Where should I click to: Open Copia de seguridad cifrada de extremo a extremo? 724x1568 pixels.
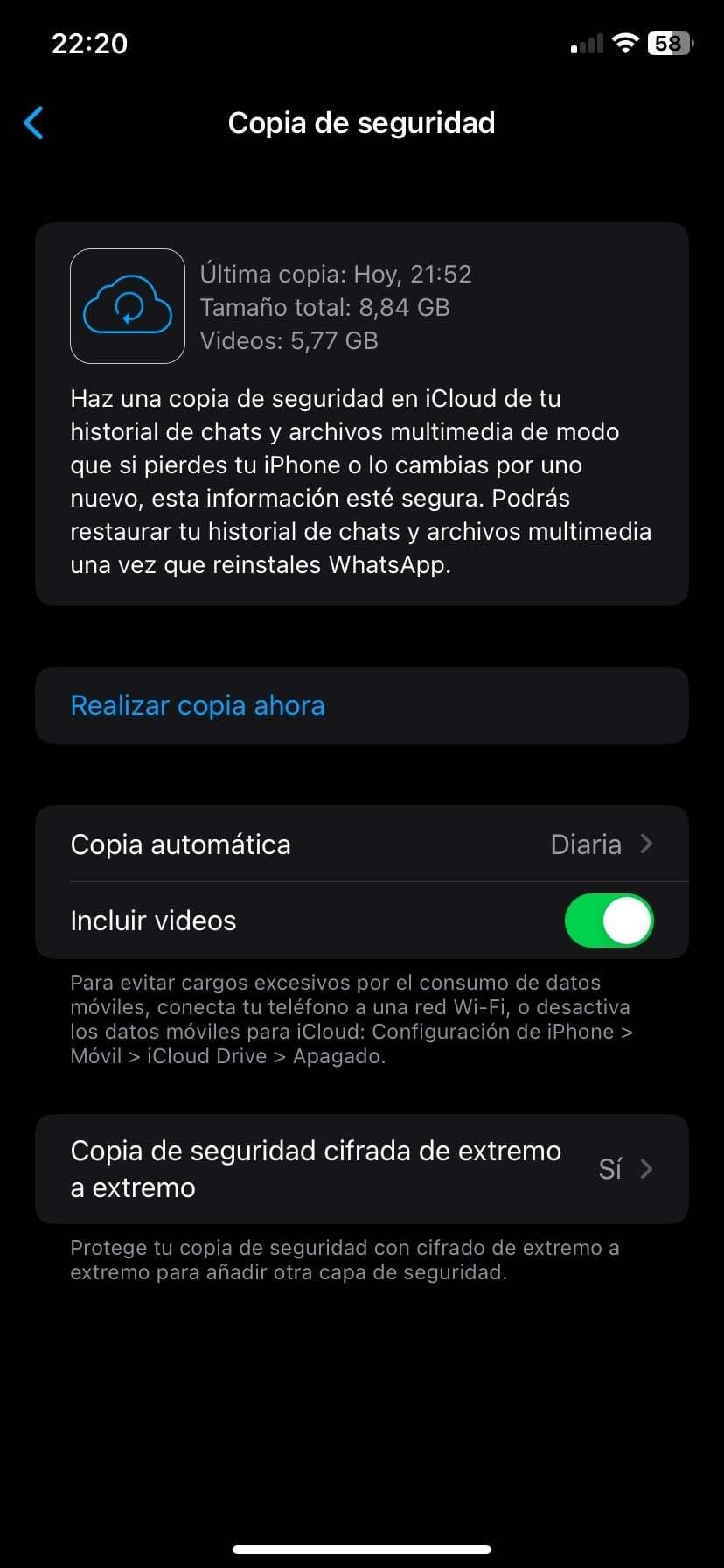pyautogui.click(x=361, y=1169)
